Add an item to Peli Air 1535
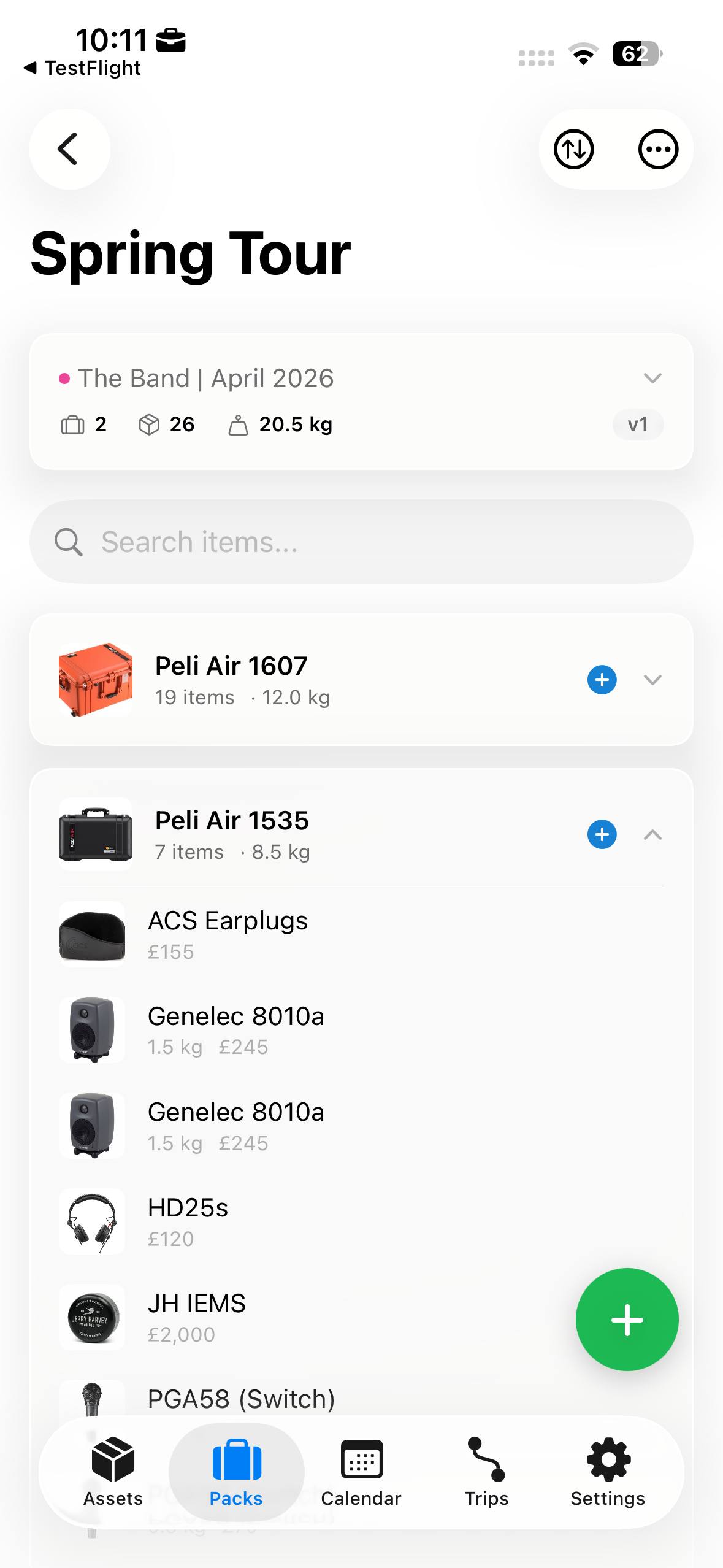723x1568 pixels. 602,834
